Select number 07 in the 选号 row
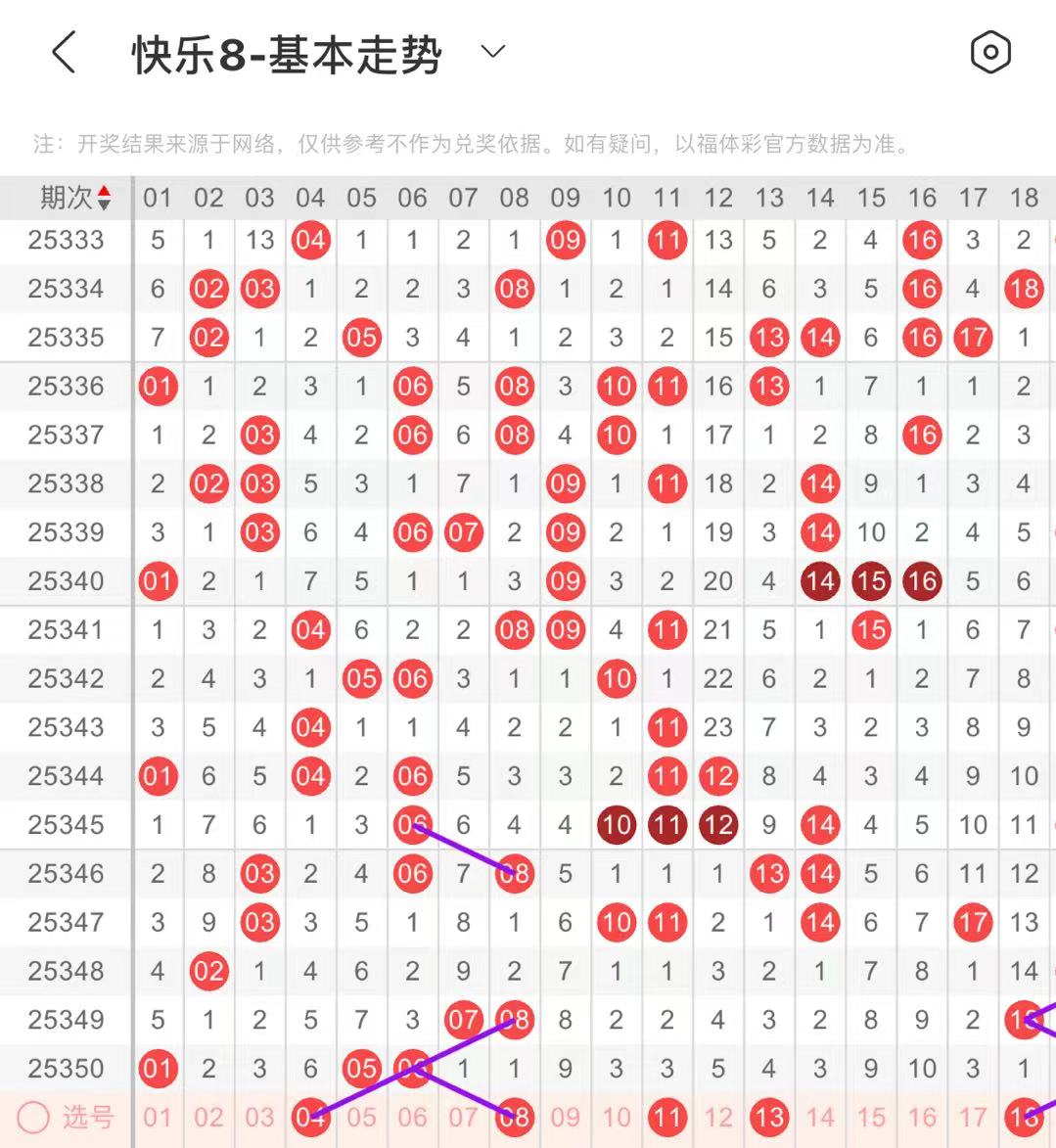Screen dimensions: 1056x1148 [x=463, y=1117]
